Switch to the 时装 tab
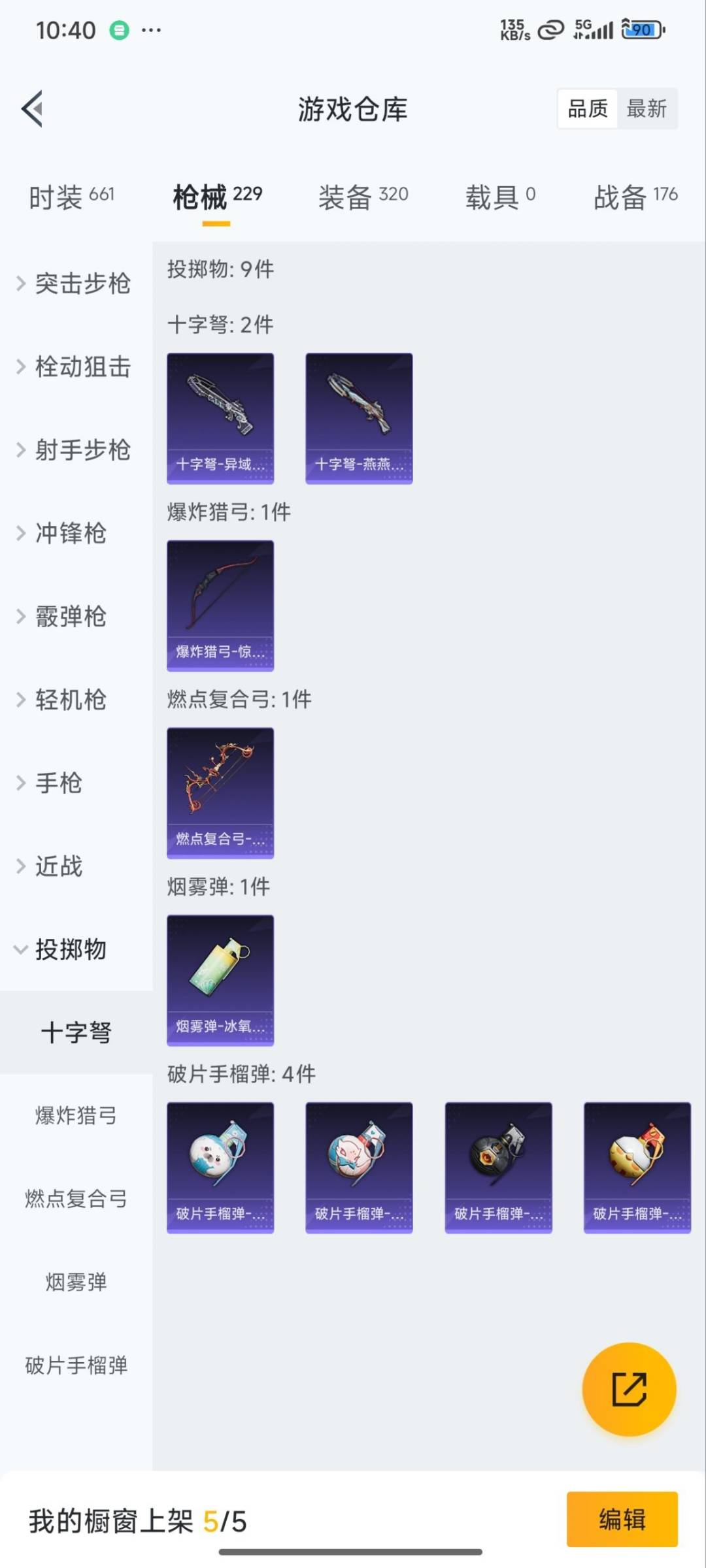Viewport: 706px width, 1568px height. coord(71,197)
